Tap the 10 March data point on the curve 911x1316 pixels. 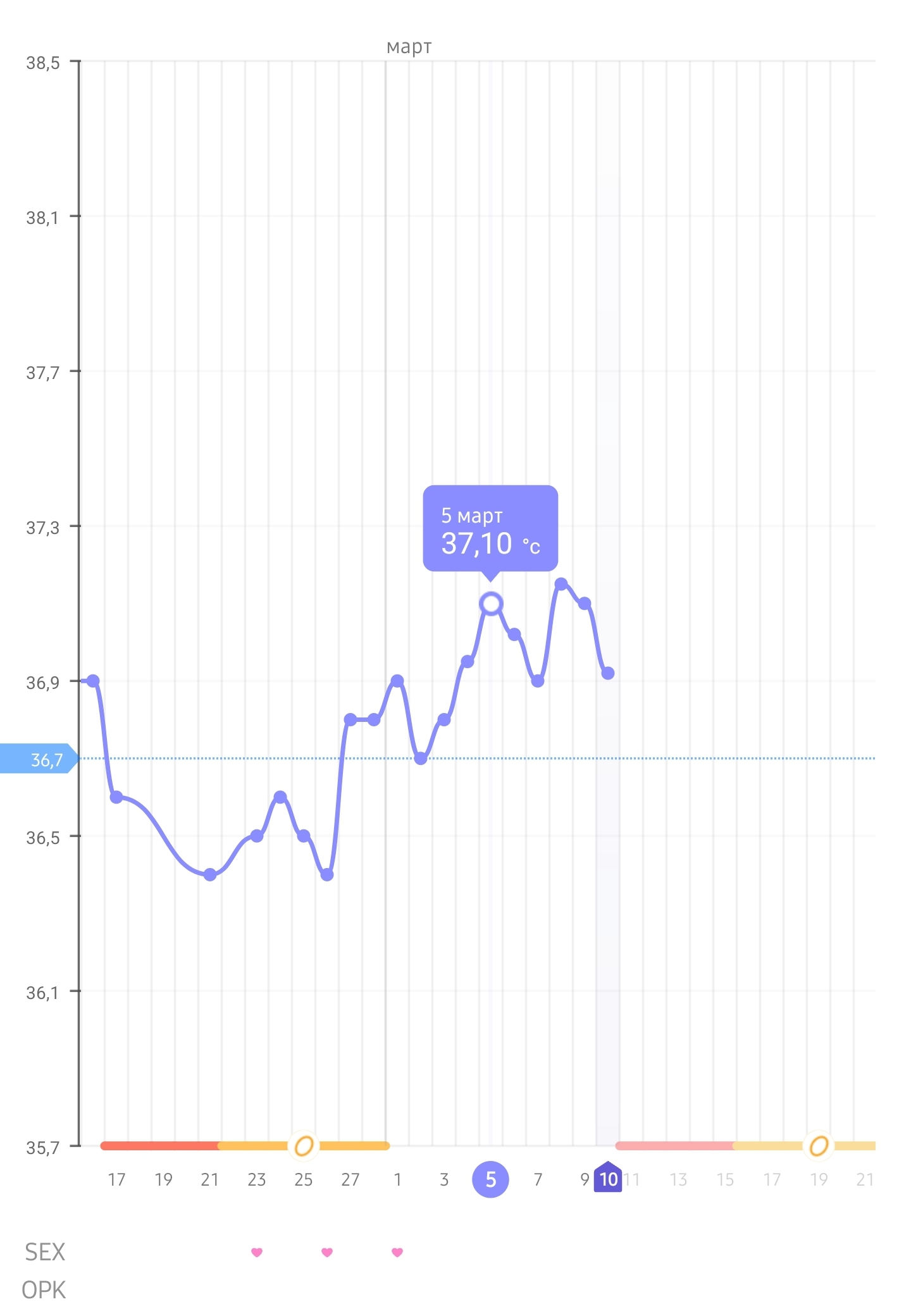608,673
